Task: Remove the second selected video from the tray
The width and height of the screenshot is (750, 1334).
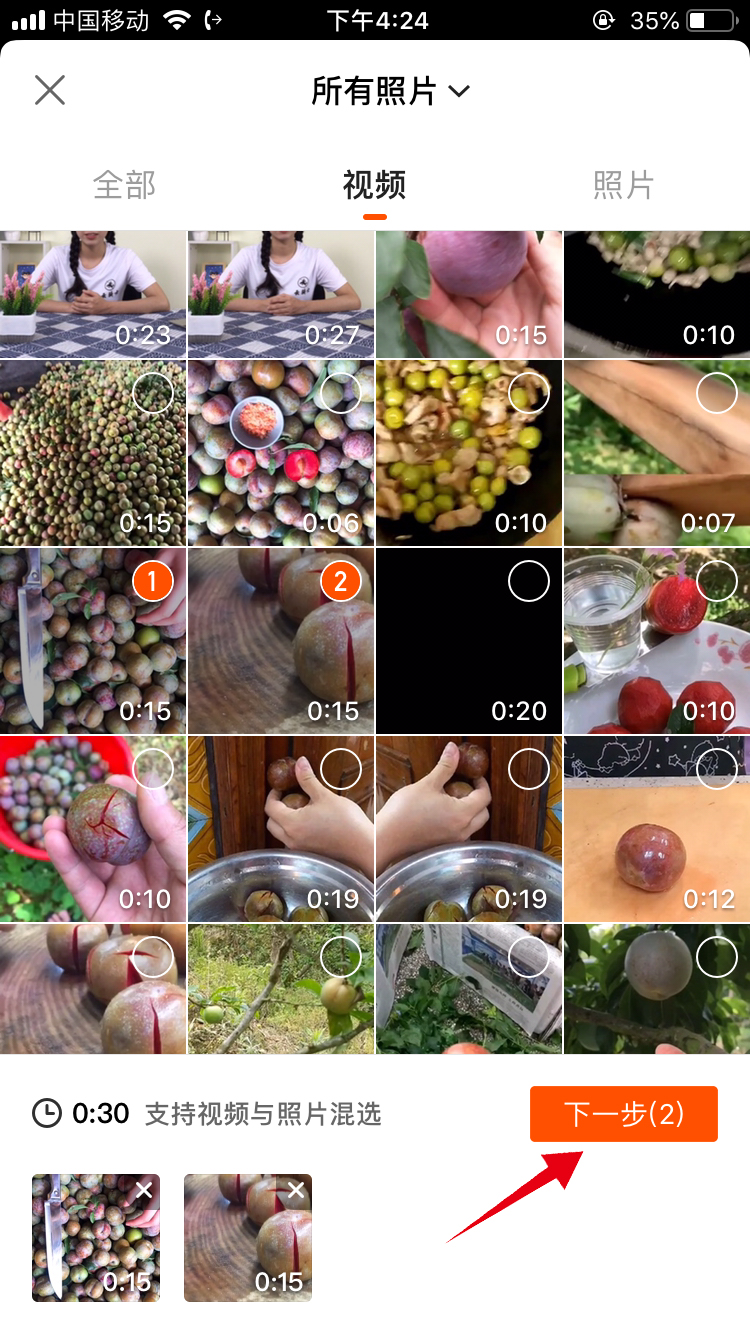Action: pyautogui.click(x=296, y=1190)
